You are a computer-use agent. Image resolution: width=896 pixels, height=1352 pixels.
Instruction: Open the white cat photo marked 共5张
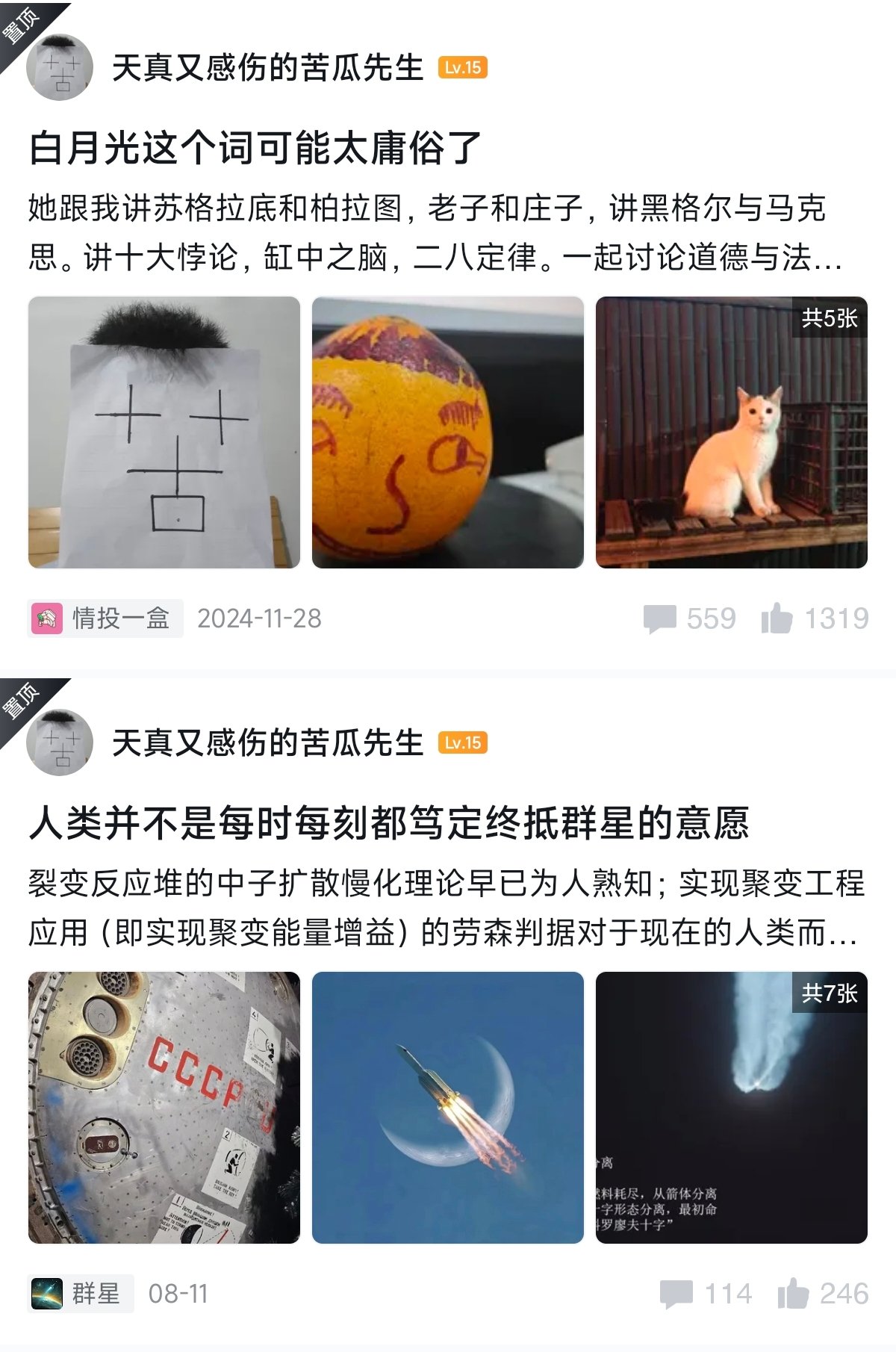click(732, 432)
